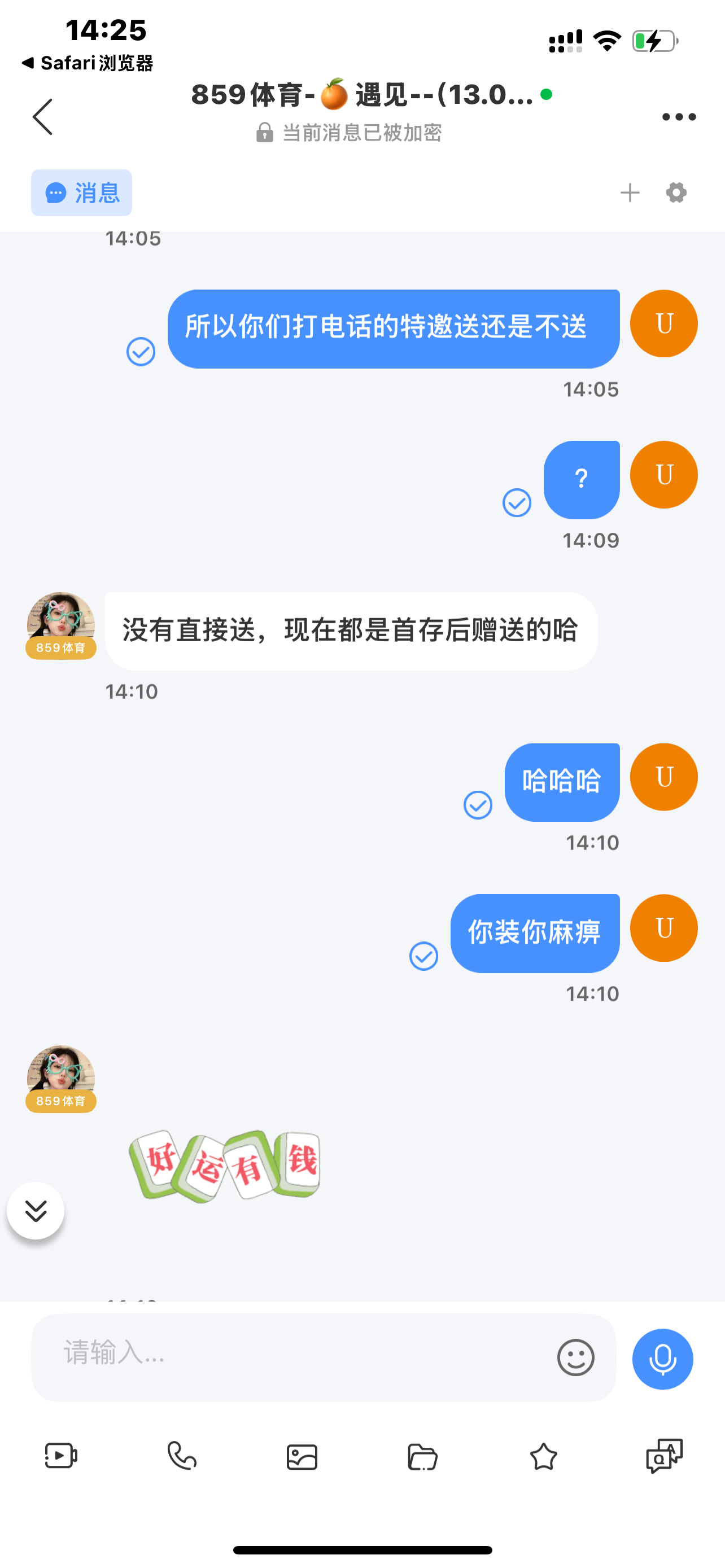Open the star favorites icon

(x=544, y=1457)
